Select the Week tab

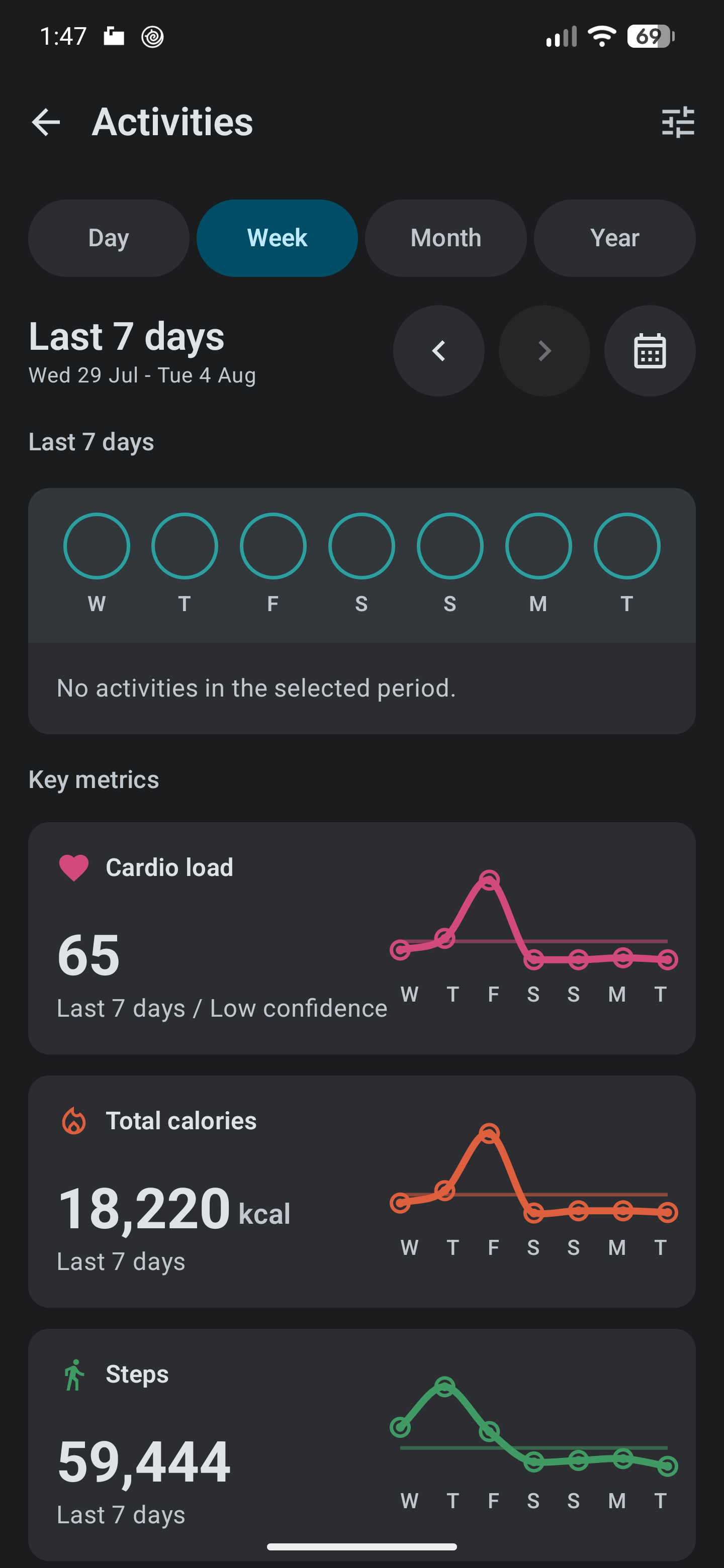277,238
